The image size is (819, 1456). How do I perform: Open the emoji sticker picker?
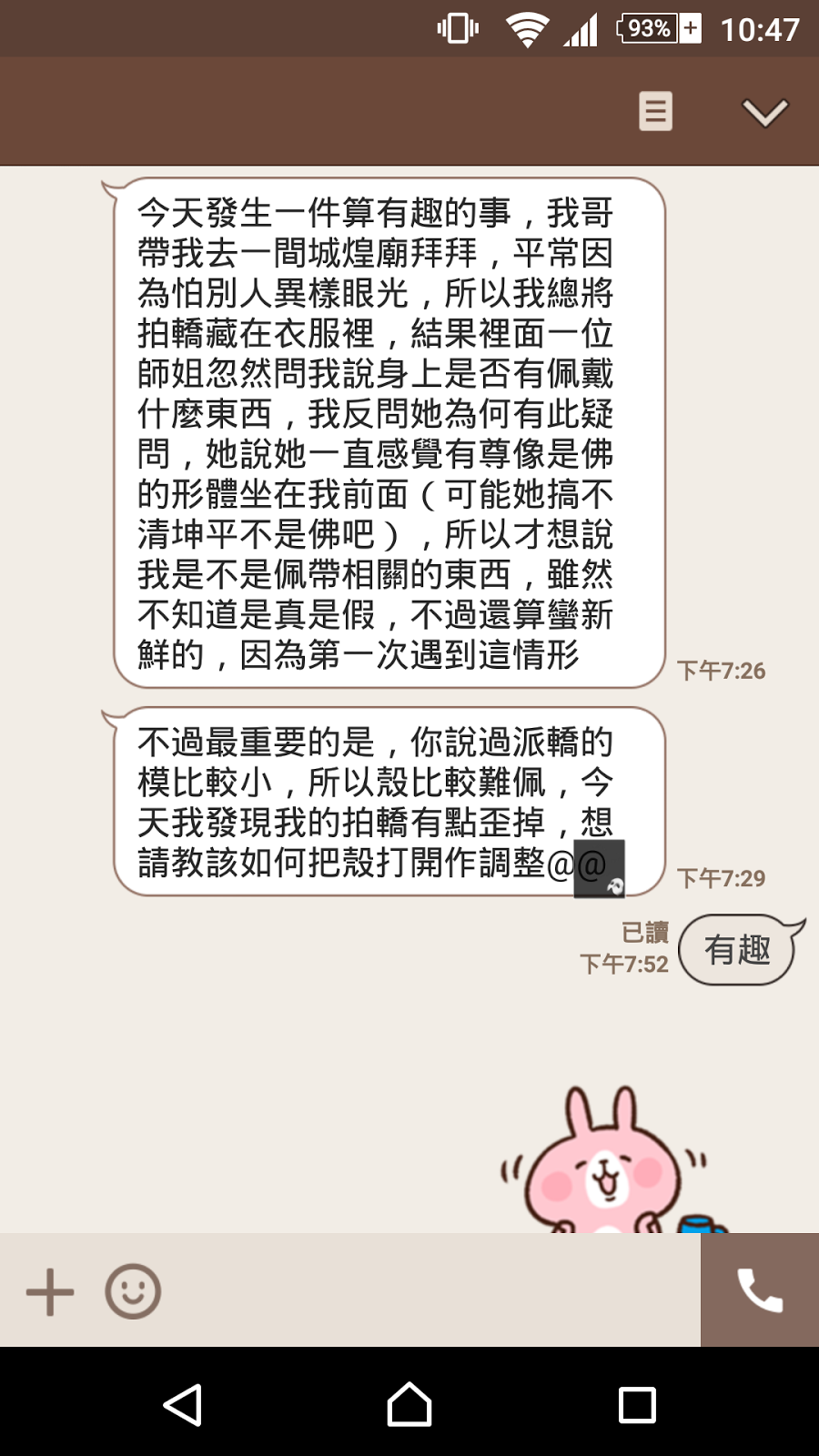click(x=133, y=1291)
